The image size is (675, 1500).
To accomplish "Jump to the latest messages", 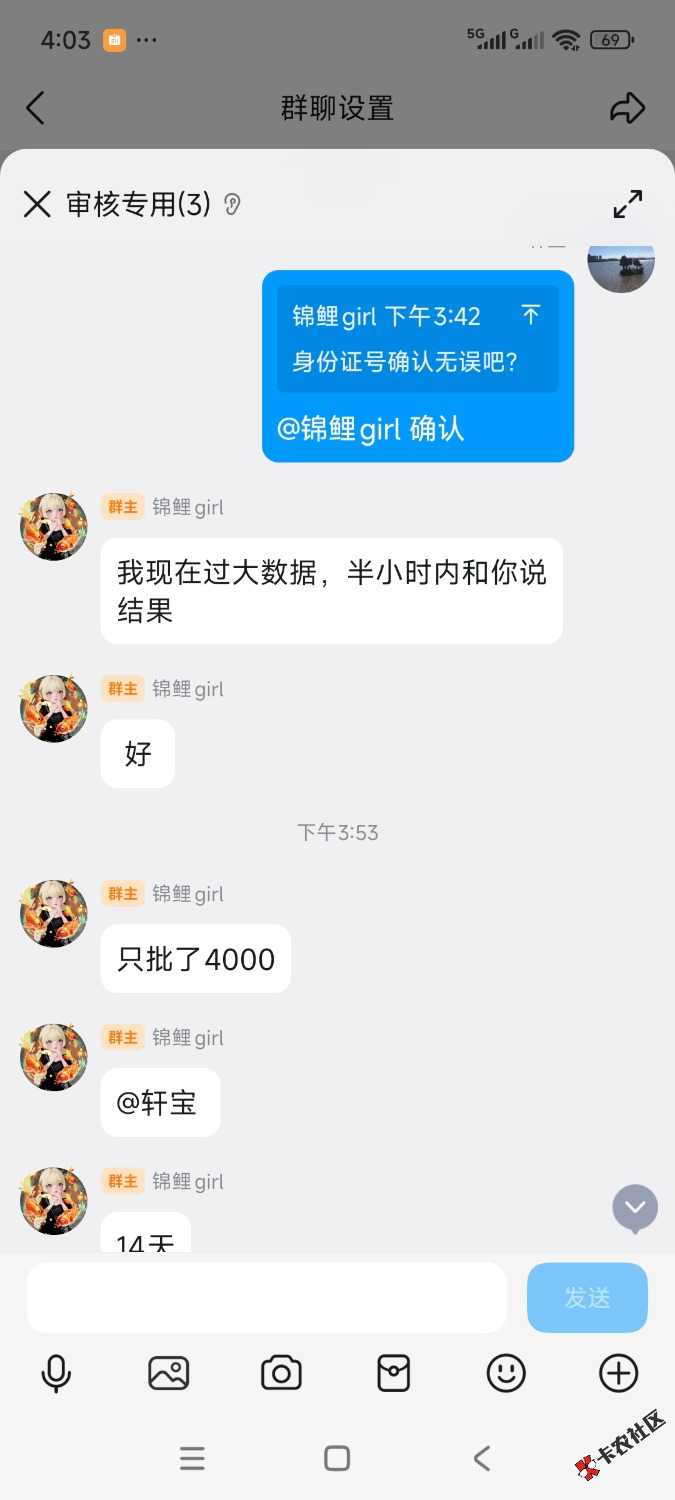I will click(635, 1208).
